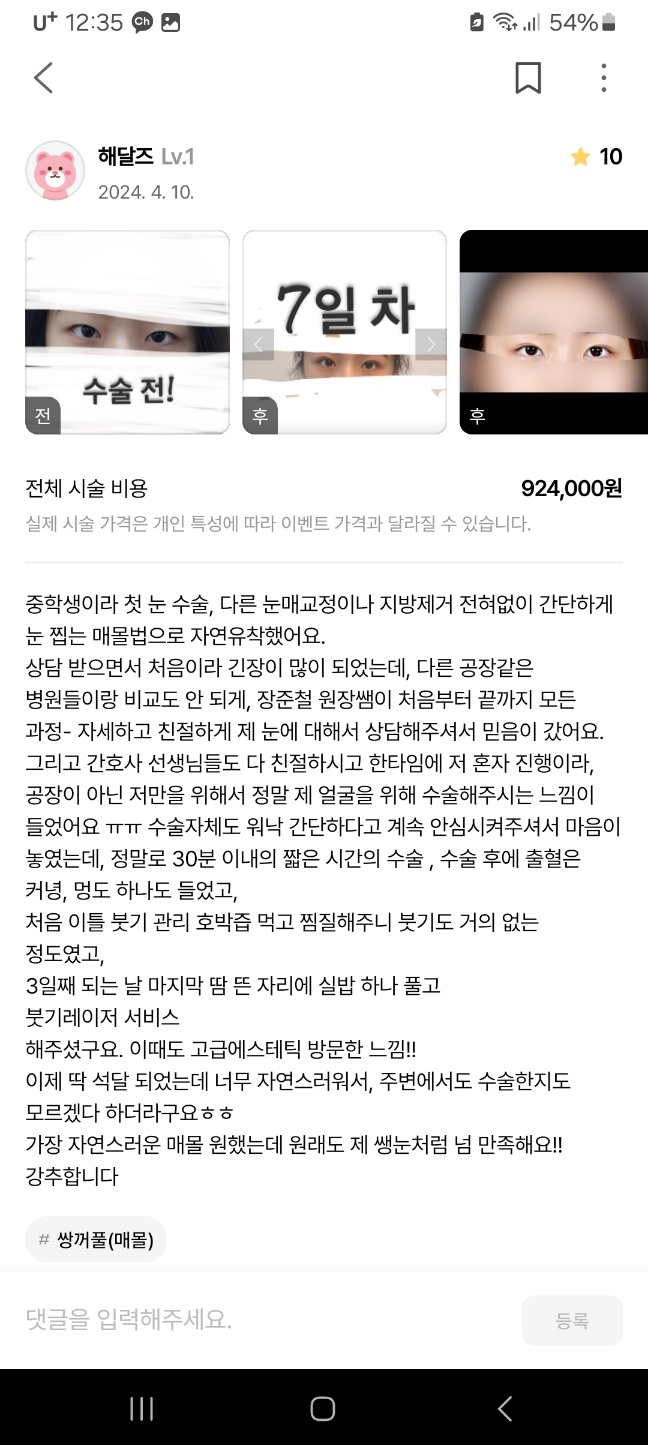The height and width of the screenshot is (1445, 648).
Task: Go back using the top-left arrow
Action: coord(43,78)
